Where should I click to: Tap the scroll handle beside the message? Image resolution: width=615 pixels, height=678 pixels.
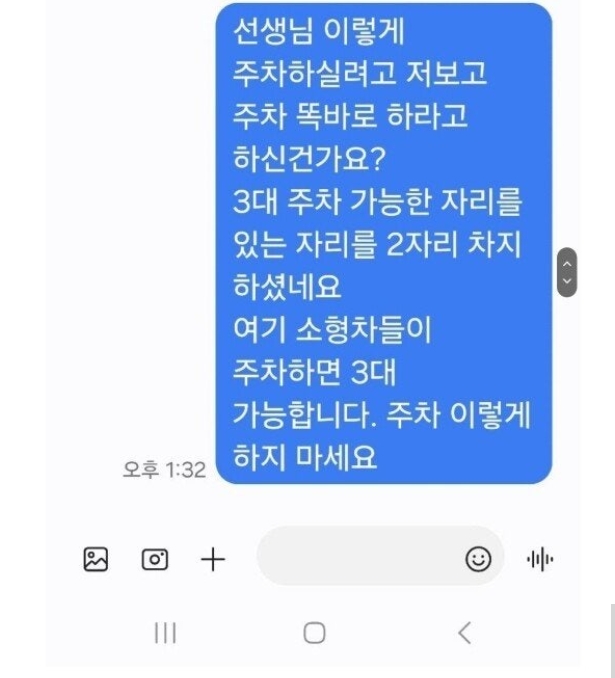[x=567, y=272]
